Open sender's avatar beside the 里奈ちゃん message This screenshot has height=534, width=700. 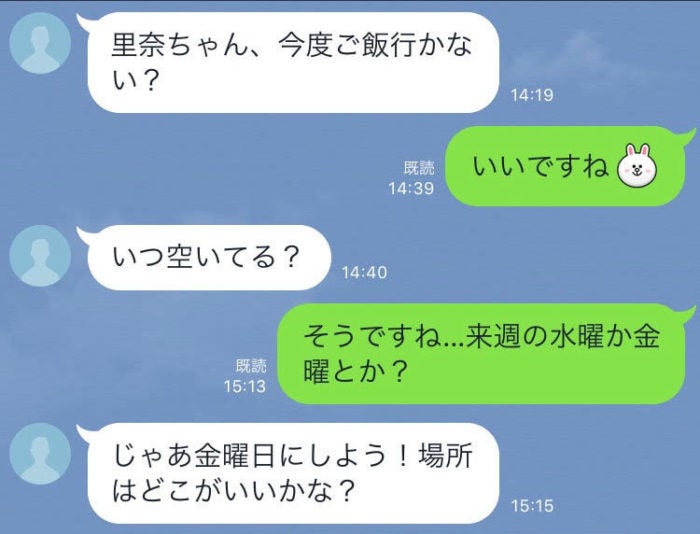click(x=40, y=42)
